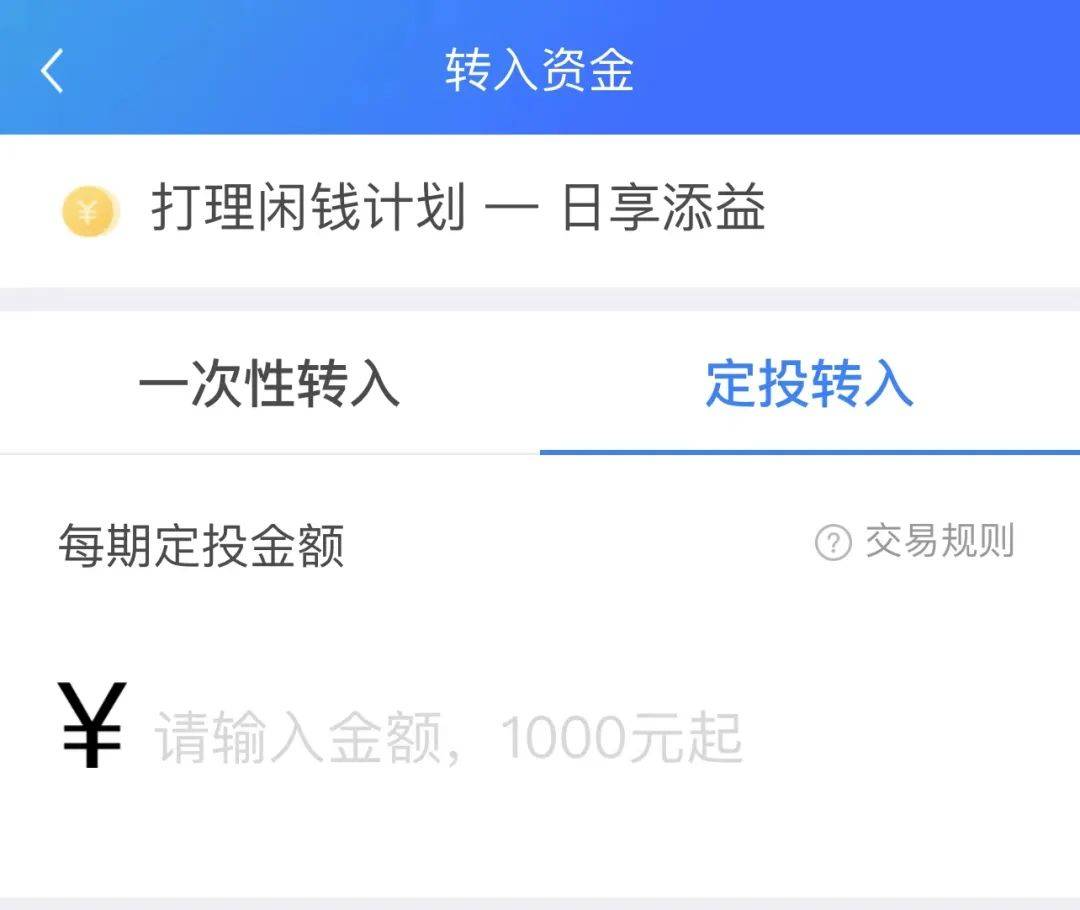Go back from 转入资金 page
This screenshot has width=1080, height=910.
[x=52, y=72]
